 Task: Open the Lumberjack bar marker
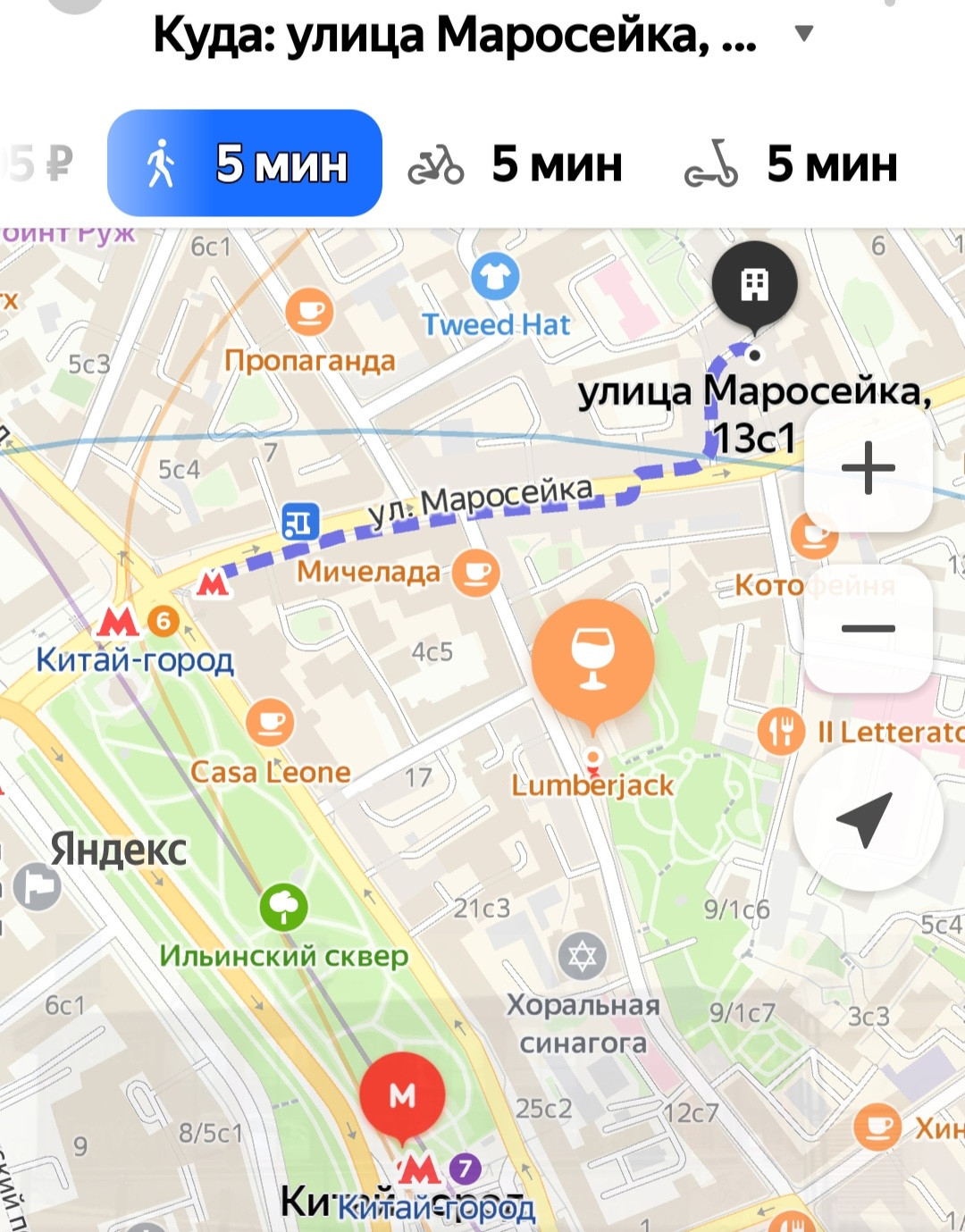point(592,660)
